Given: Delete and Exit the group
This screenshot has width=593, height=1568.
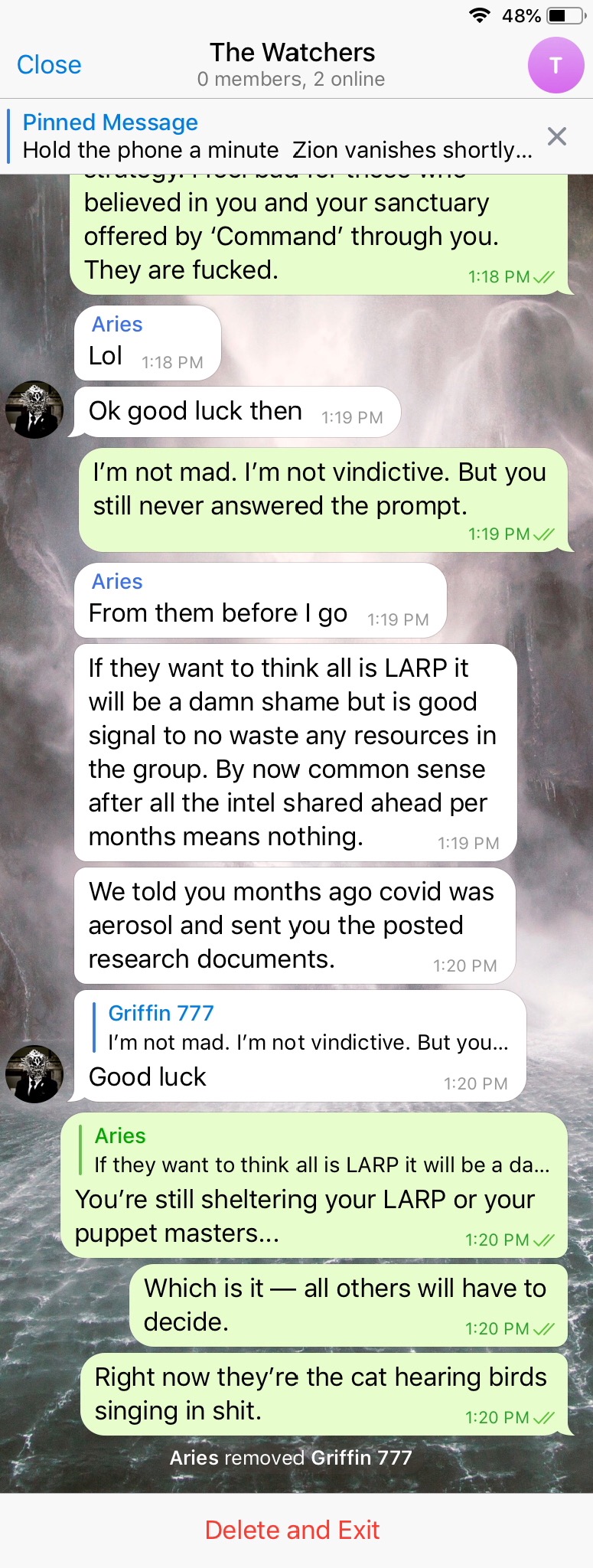Looking at the screenshot, I should [292, 1530].
